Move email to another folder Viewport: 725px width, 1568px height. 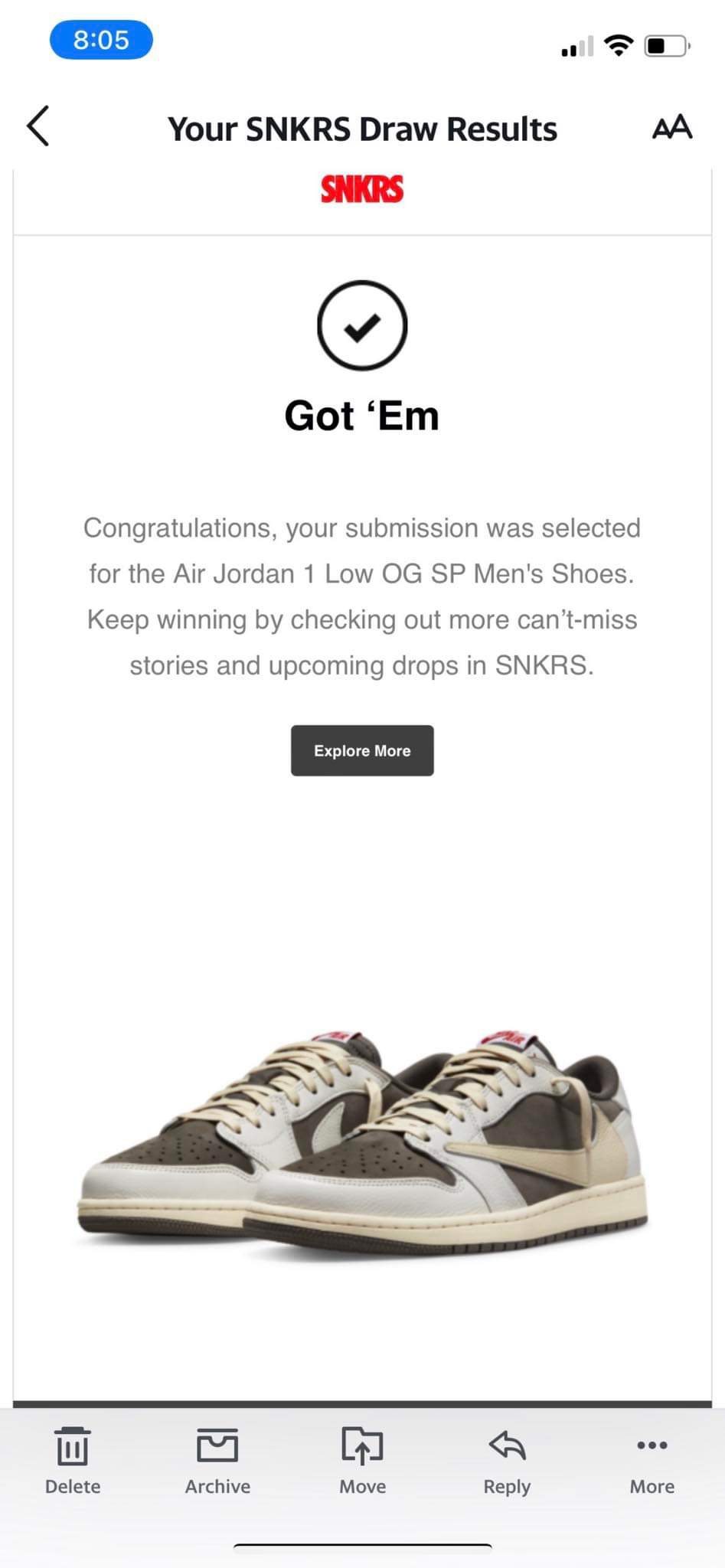click(362, 1461)
